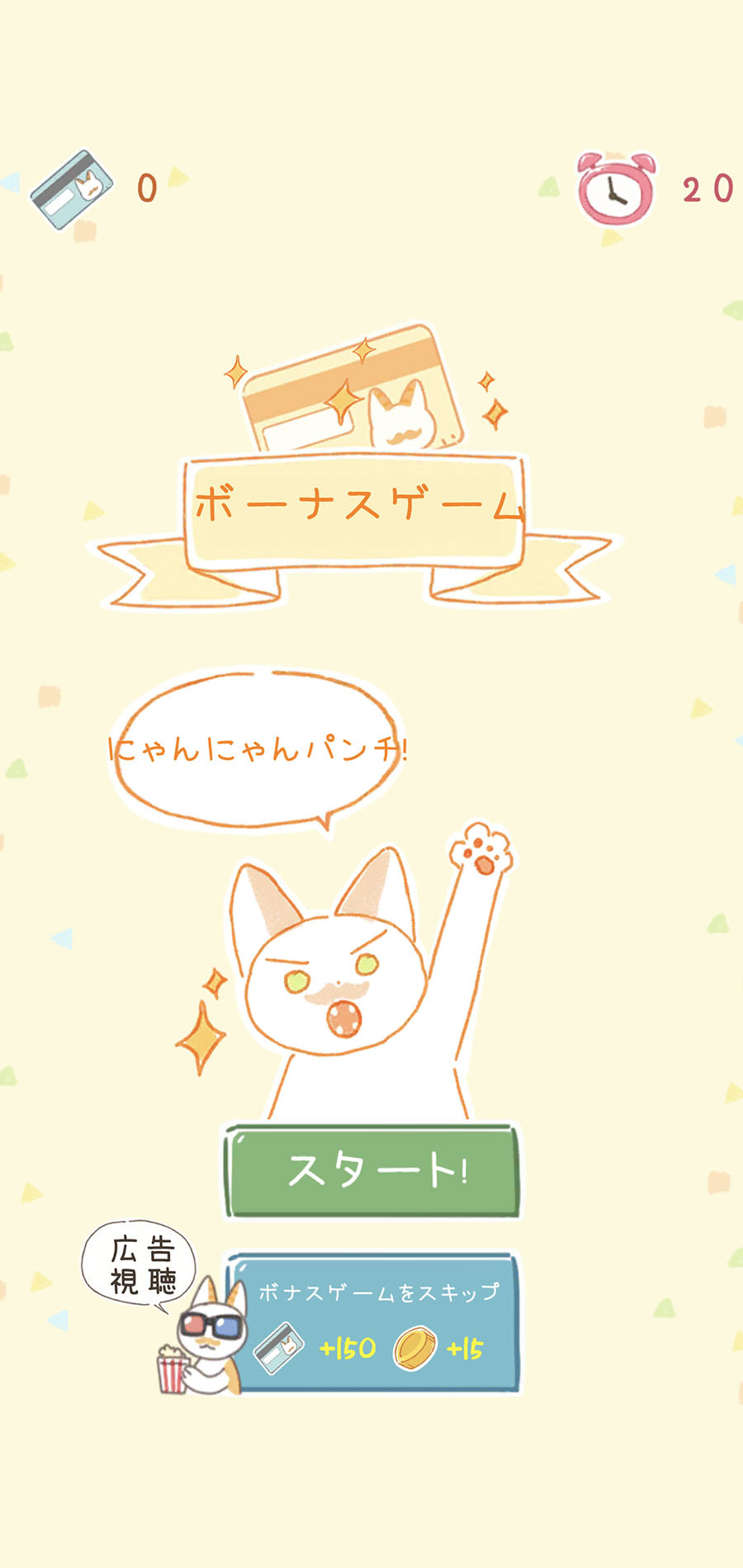Tap the green スタート! button
This screenshot has width=743, height=1568.
(x=372, y=1170)
